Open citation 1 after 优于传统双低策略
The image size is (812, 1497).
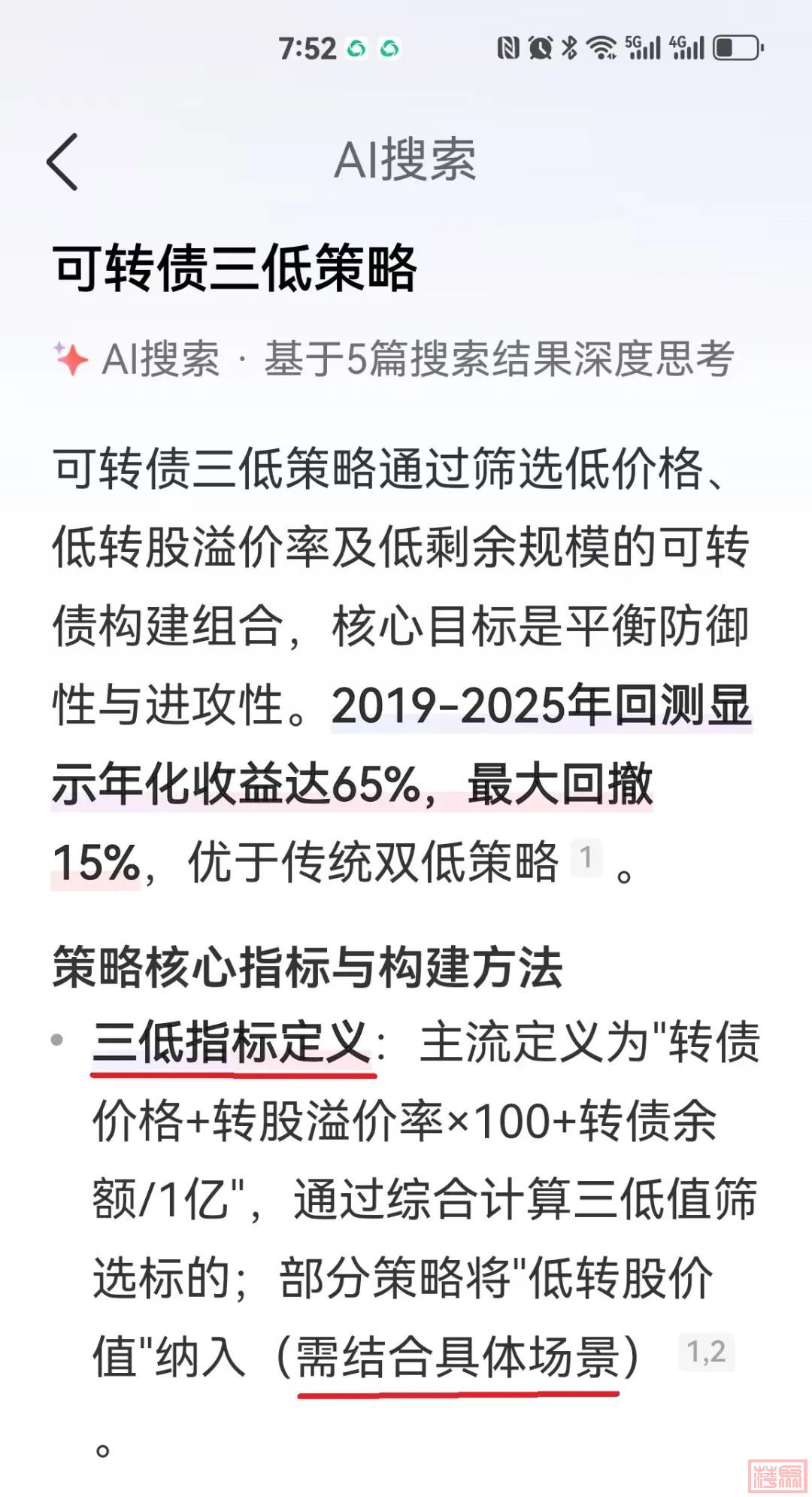[x=586, y=858]
